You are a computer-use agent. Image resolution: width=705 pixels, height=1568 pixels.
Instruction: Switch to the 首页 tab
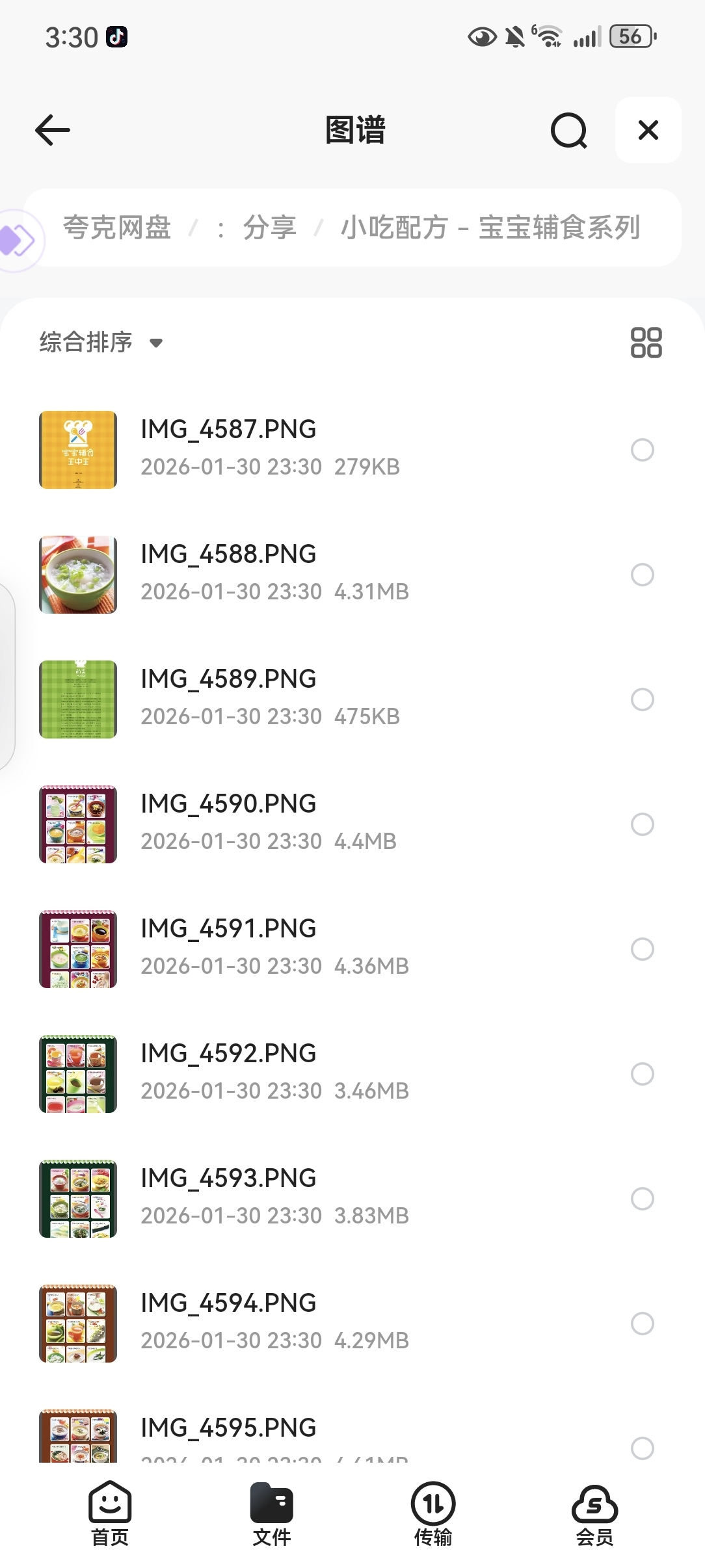110,1513
